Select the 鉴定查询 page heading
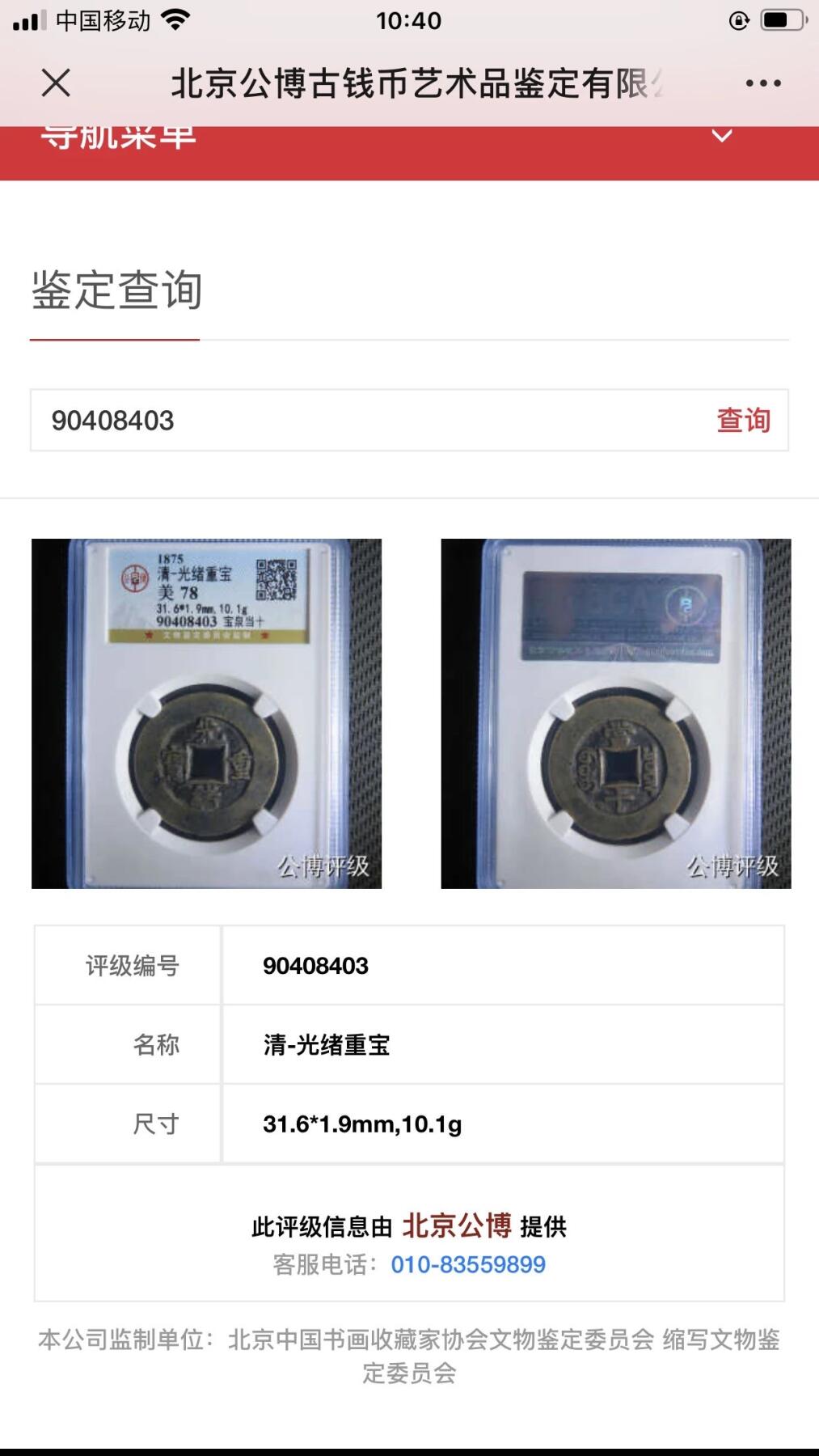This screenshot has width=819, height=1456. [118, 291]
